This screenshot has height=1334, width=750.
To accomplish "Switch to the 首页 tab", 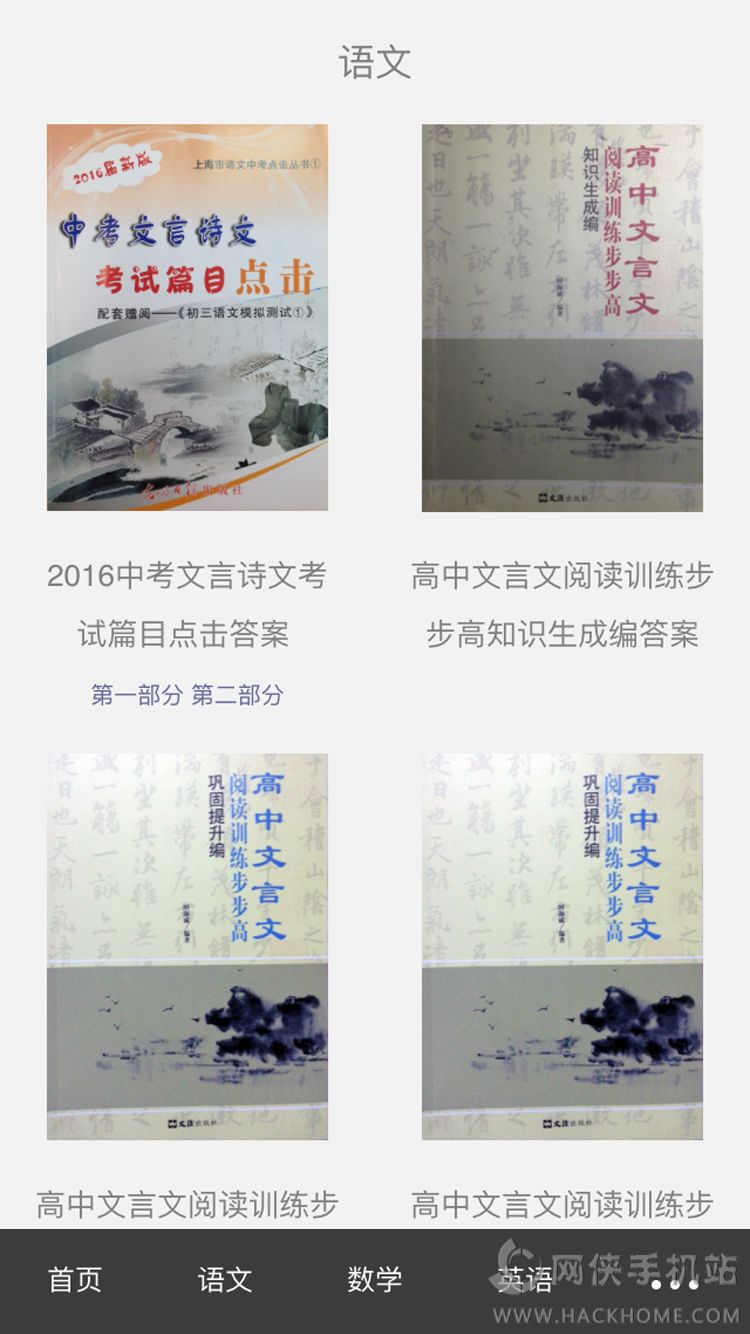I will point(75,1280).
